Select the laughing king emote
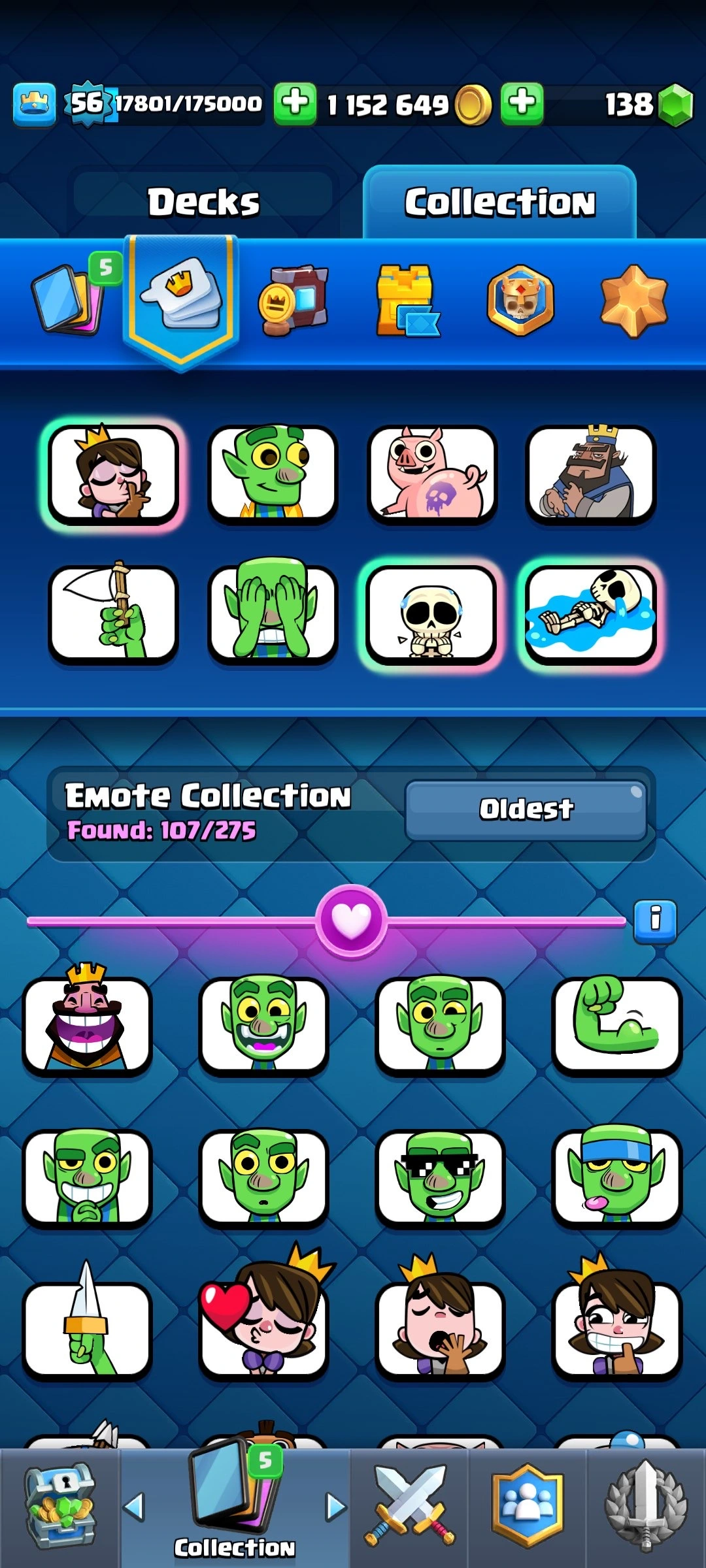 point(87,1024)
